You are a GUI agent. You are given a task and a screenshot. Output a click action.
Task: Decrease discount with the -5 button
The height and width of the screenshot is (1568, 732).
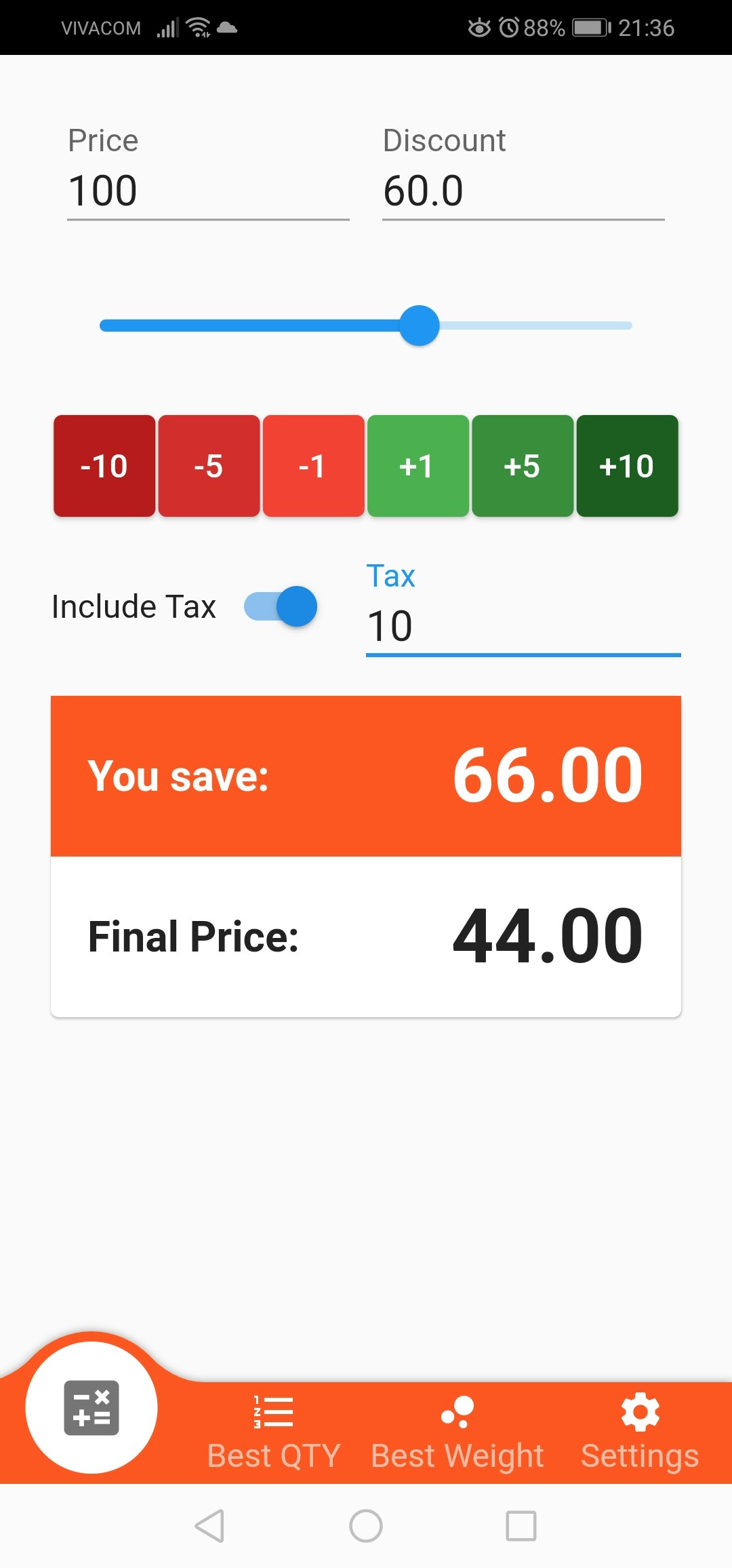(x=209, y=465)
